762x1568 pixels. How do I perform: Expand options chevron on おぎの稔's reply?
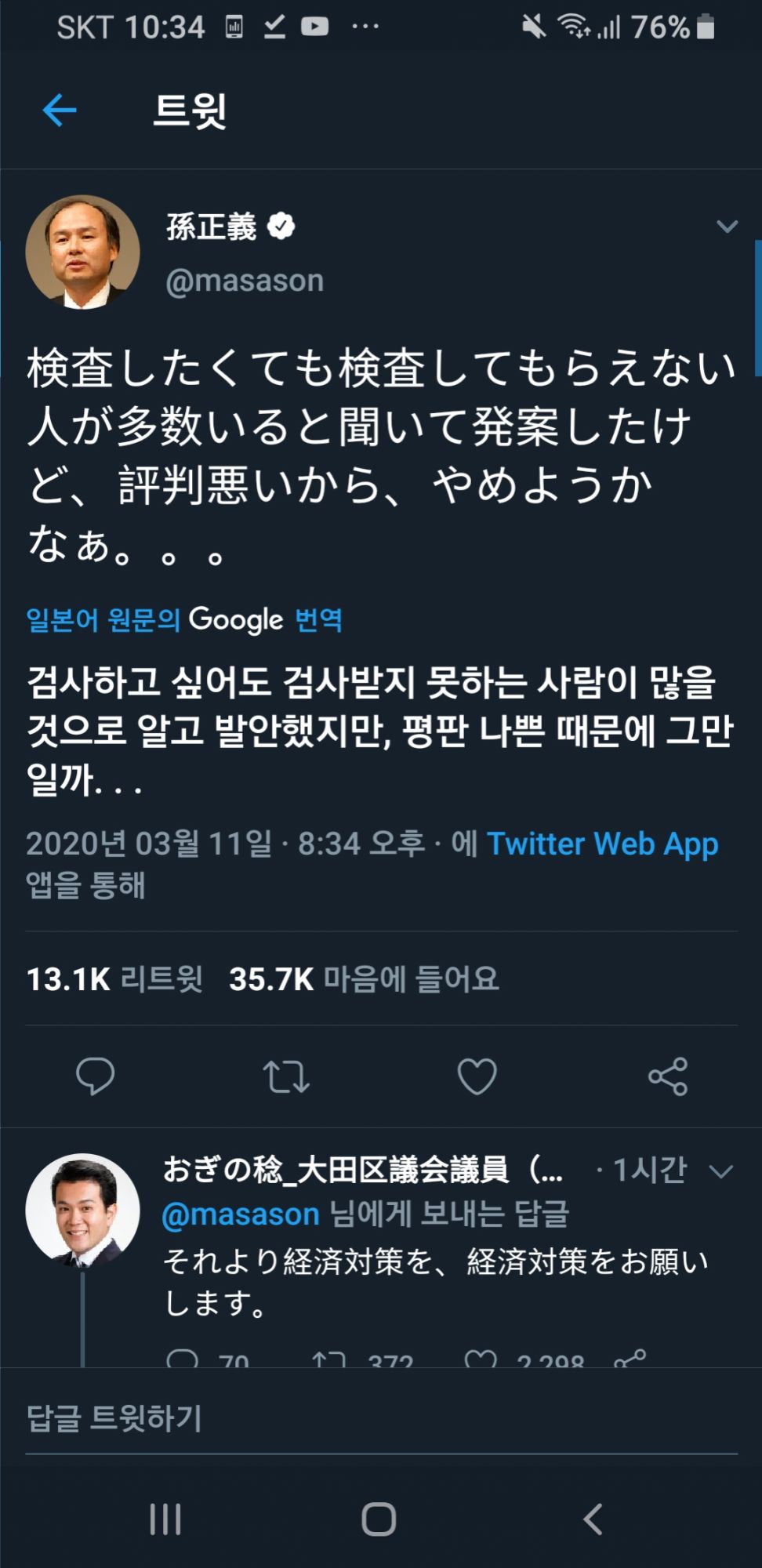pos(720,1171)
